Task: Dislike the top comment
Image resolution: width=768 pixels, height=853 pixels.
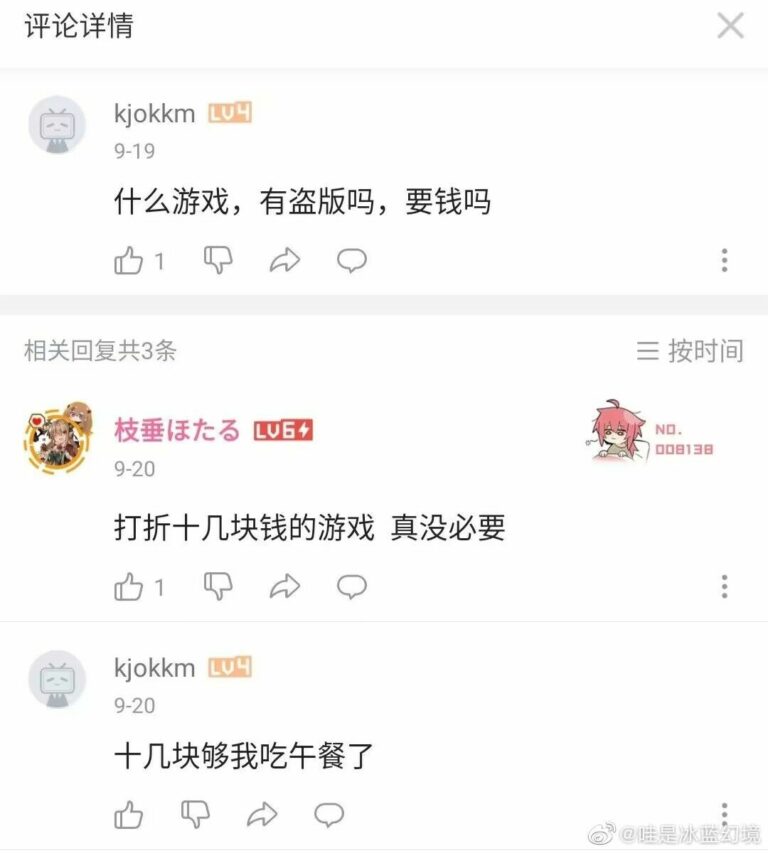Action: (x=218, y=259)
